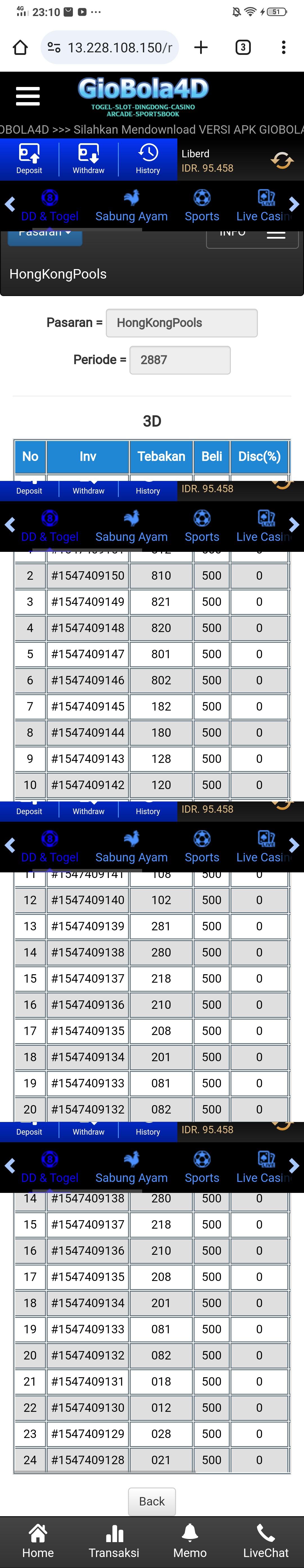This screenshot has width=304, height=1568.
Task: Start a LiveChat session
Action: click(266, 1542)
